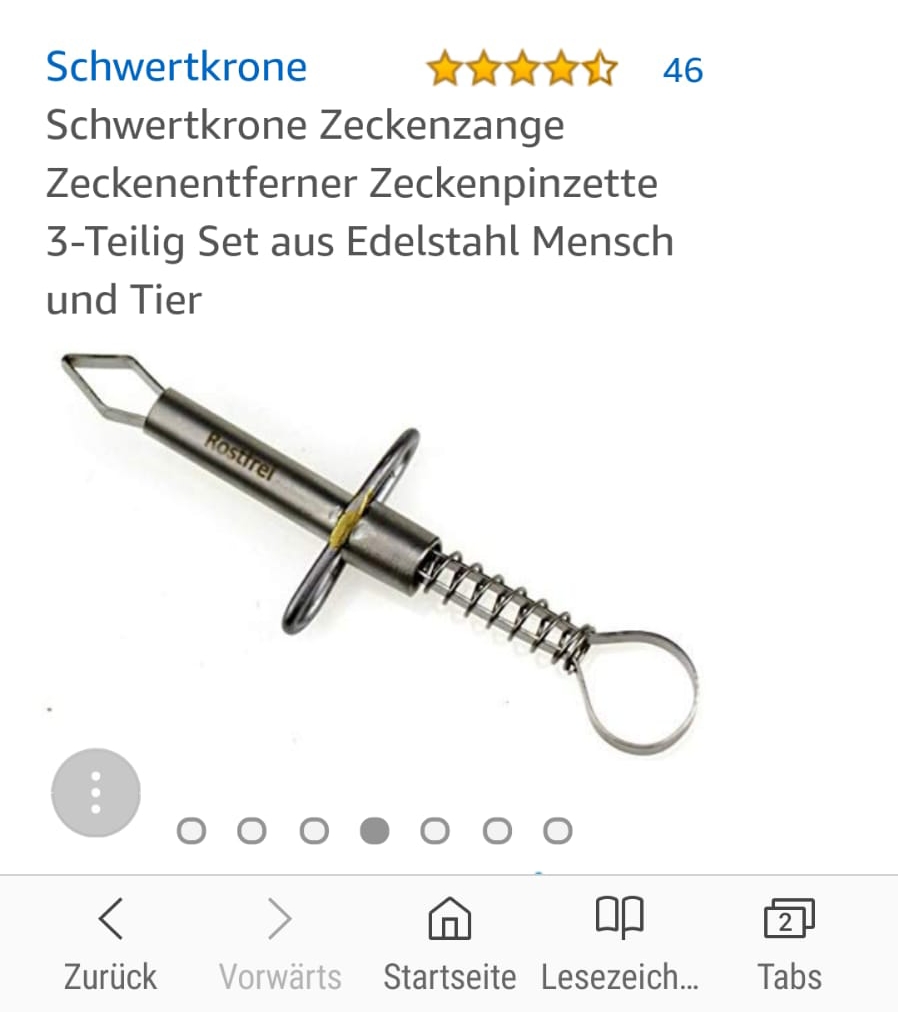Open the three-dot floating menu
Image resolution: width=898 pixels, height=1012 pixels.
tap(96, 792)
